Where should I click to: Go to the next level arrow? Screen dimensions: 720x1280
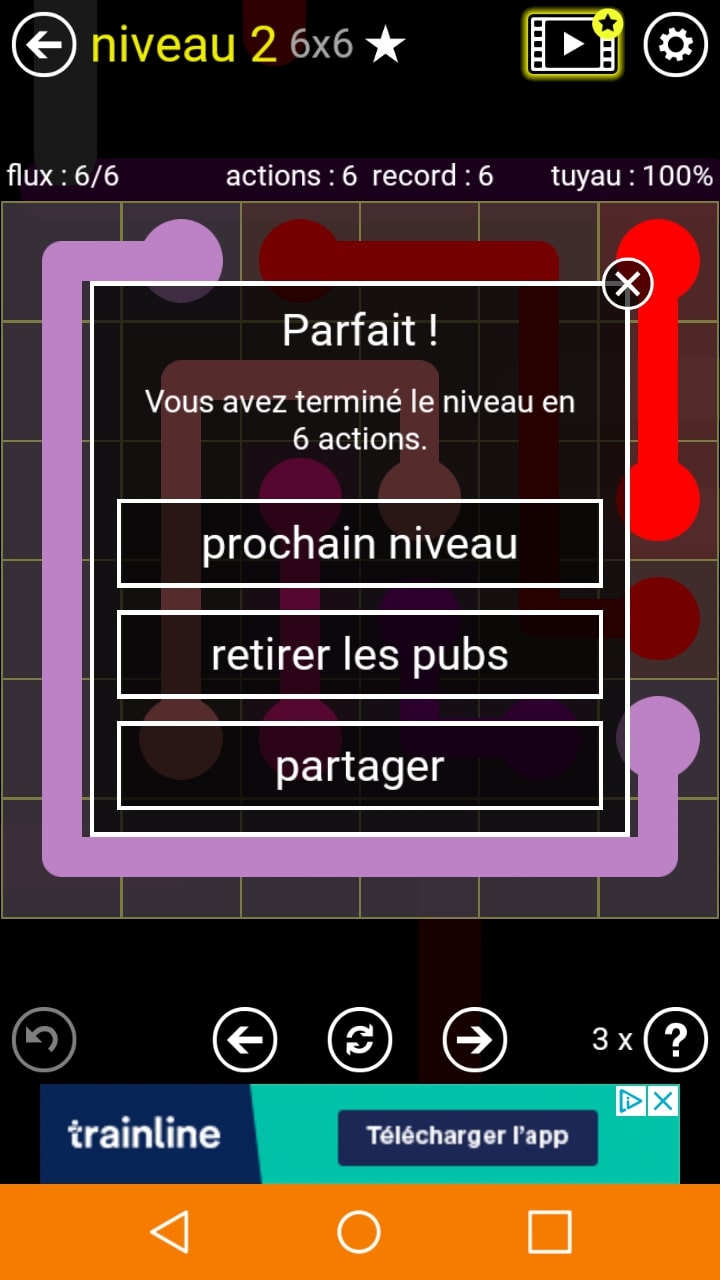click(x=475, y=1040)
